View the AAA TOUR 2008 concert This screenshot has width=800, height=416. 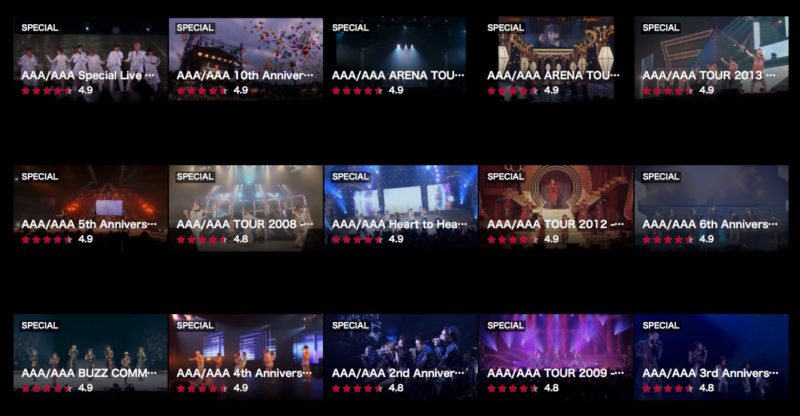click(x=246, y=207)
